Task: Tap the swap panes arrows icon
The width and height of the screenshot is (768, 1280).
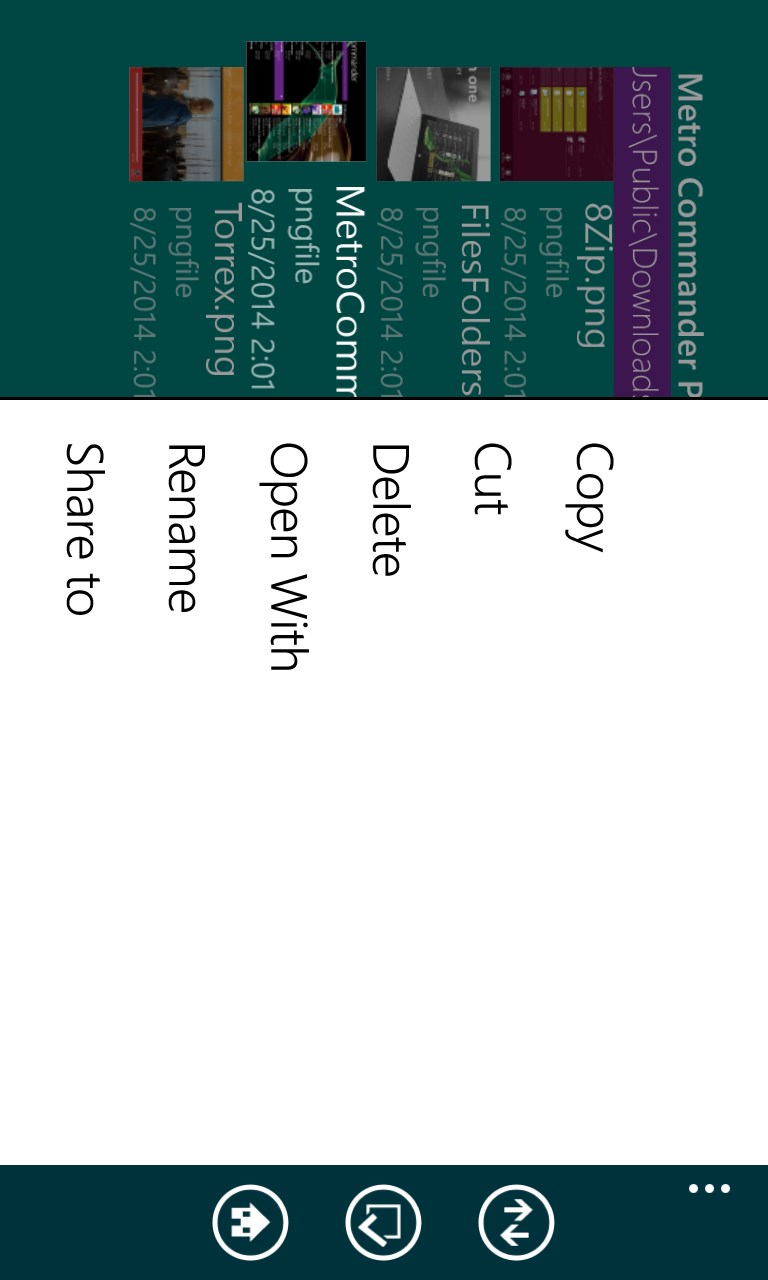Action: click(516, 1222)
